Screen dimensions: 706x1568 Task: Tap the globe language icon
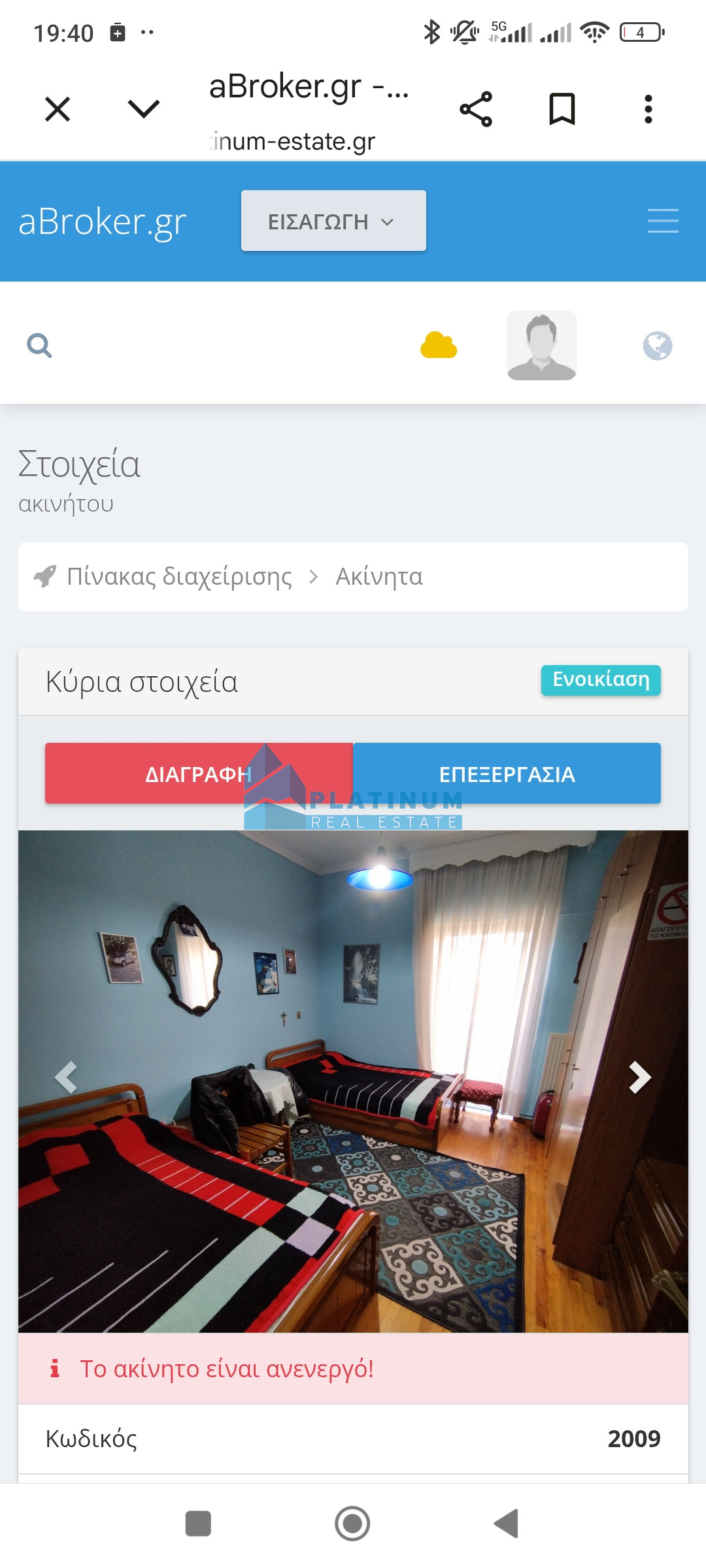tap(657, 345)
